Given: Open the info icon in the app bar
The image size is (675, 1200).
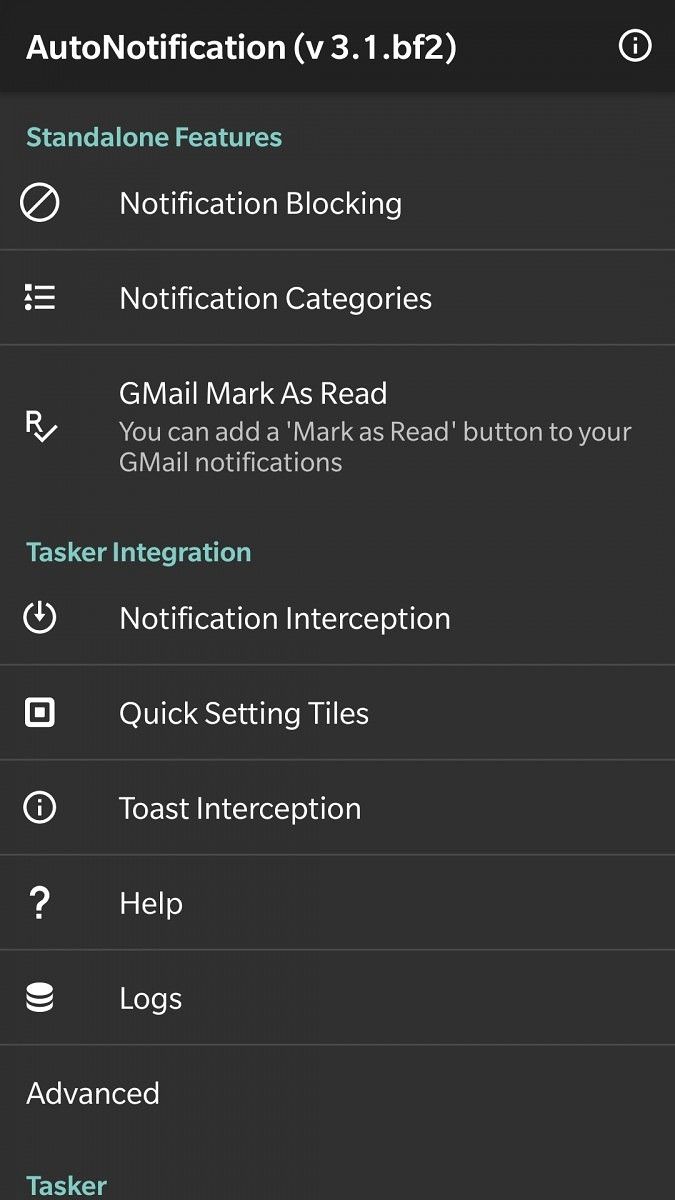Looking at the screenshot, I should (635, 46).
